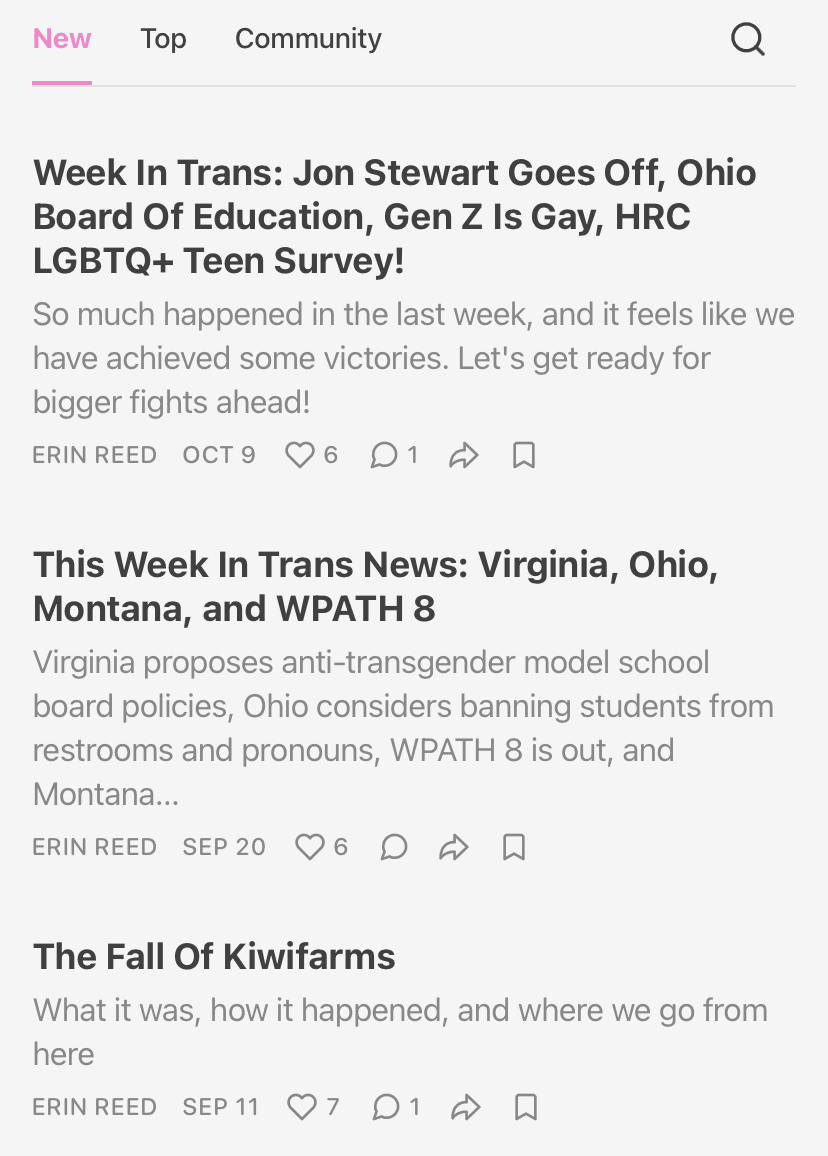Share The Fall Of Kiwifarms post

[465, 1107]
